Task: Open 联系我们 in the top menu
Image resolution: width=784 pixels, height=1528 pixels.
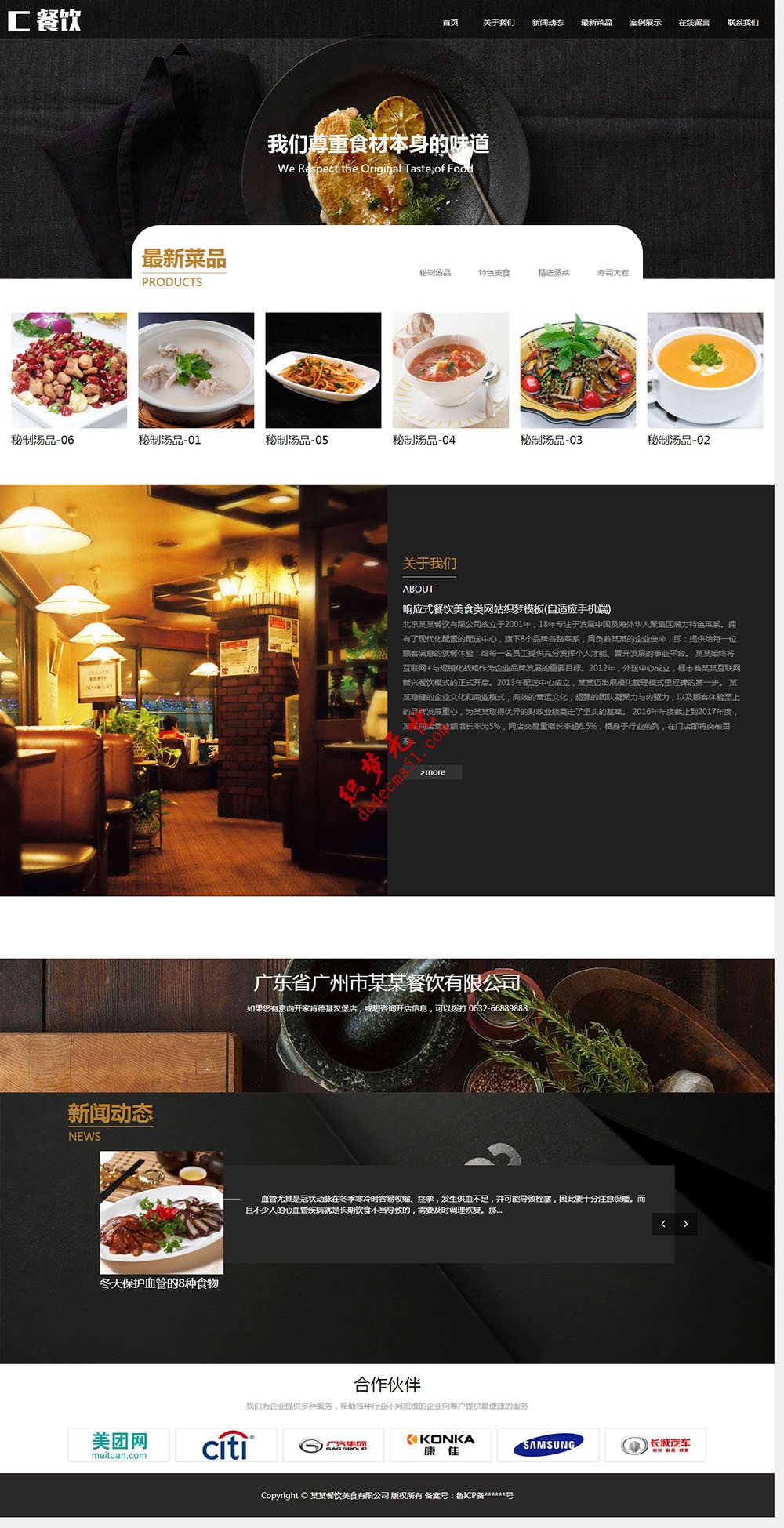Action: pyautogui.click(x=742, y=23)
